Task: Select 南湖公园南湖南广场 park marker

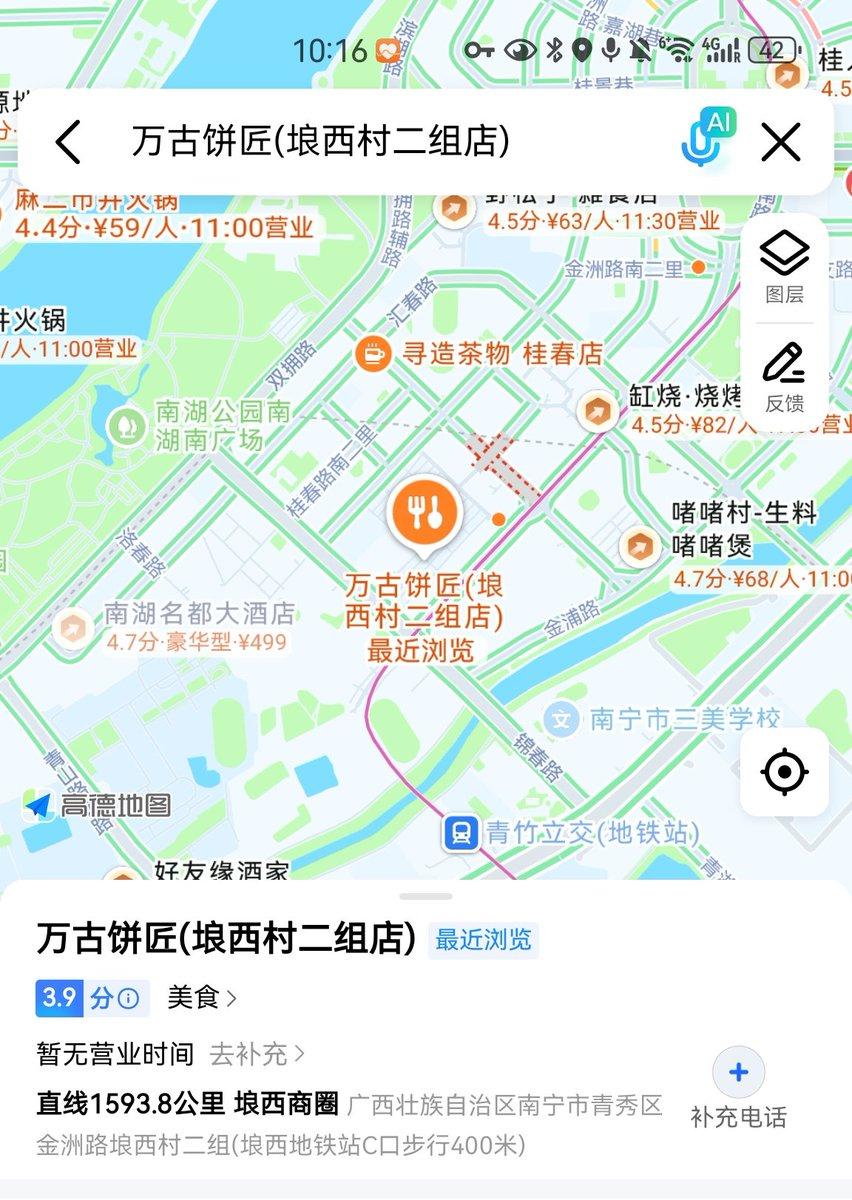Action: 127,425
